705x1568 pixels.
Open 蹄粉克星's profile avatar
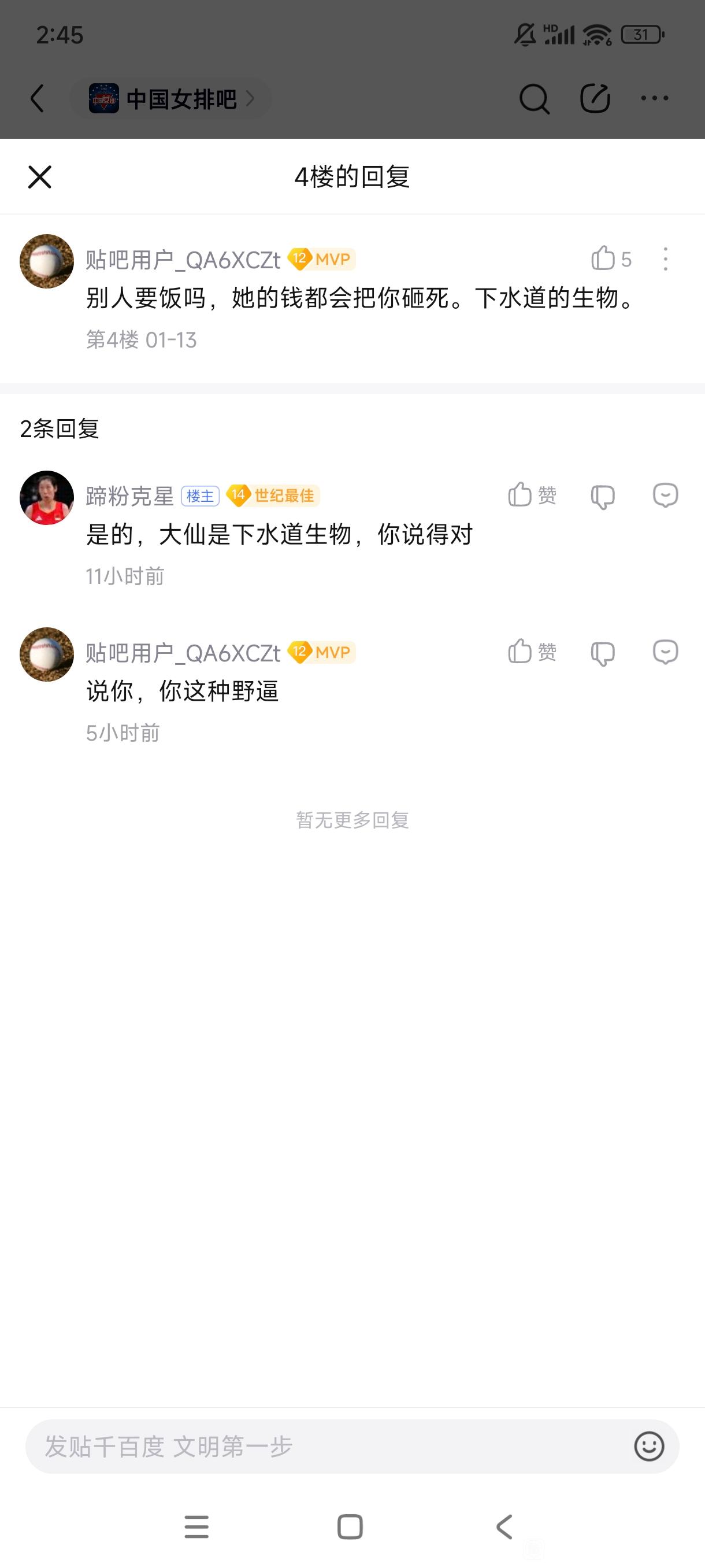(47, 497)
